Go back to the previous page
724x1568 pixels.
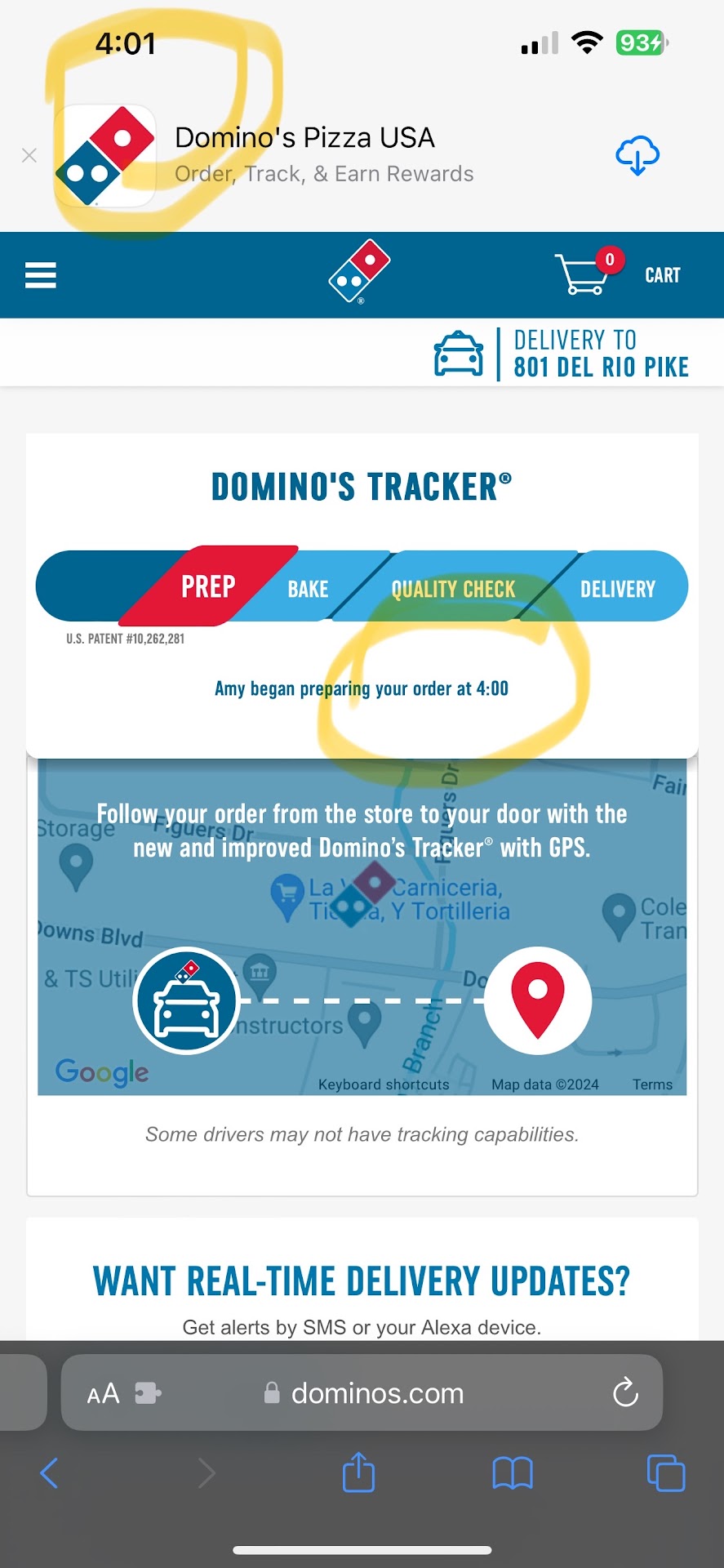[x=49, y=1473]
